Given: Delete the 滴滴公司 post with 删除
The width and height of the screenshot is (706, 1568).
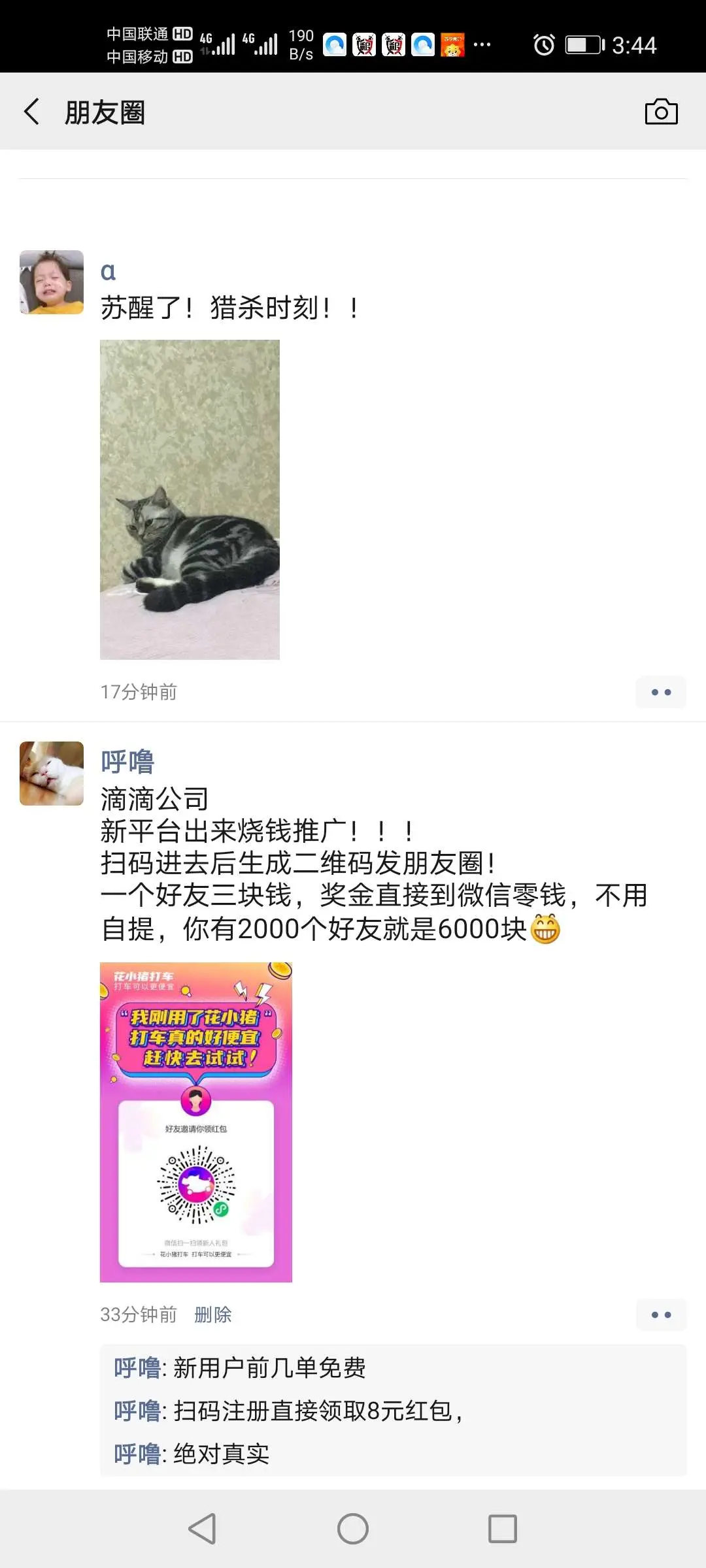Looking at the screenshot, I should (x=213, y=1315).
